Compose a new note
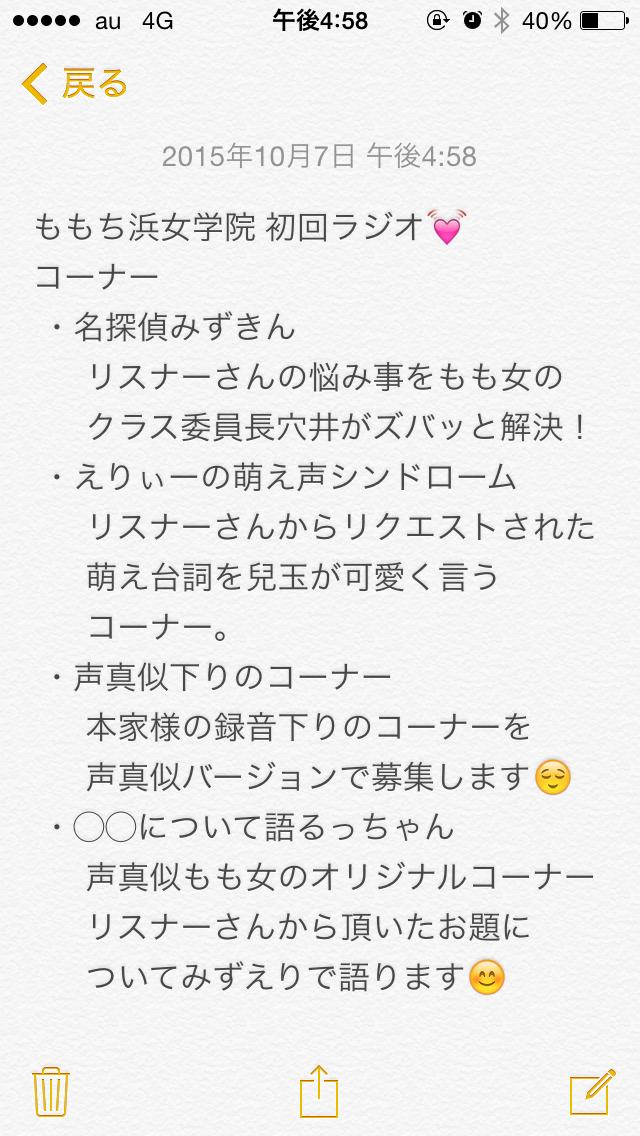The width and height of the screenshot is (640, 1136). (590, 1089)
